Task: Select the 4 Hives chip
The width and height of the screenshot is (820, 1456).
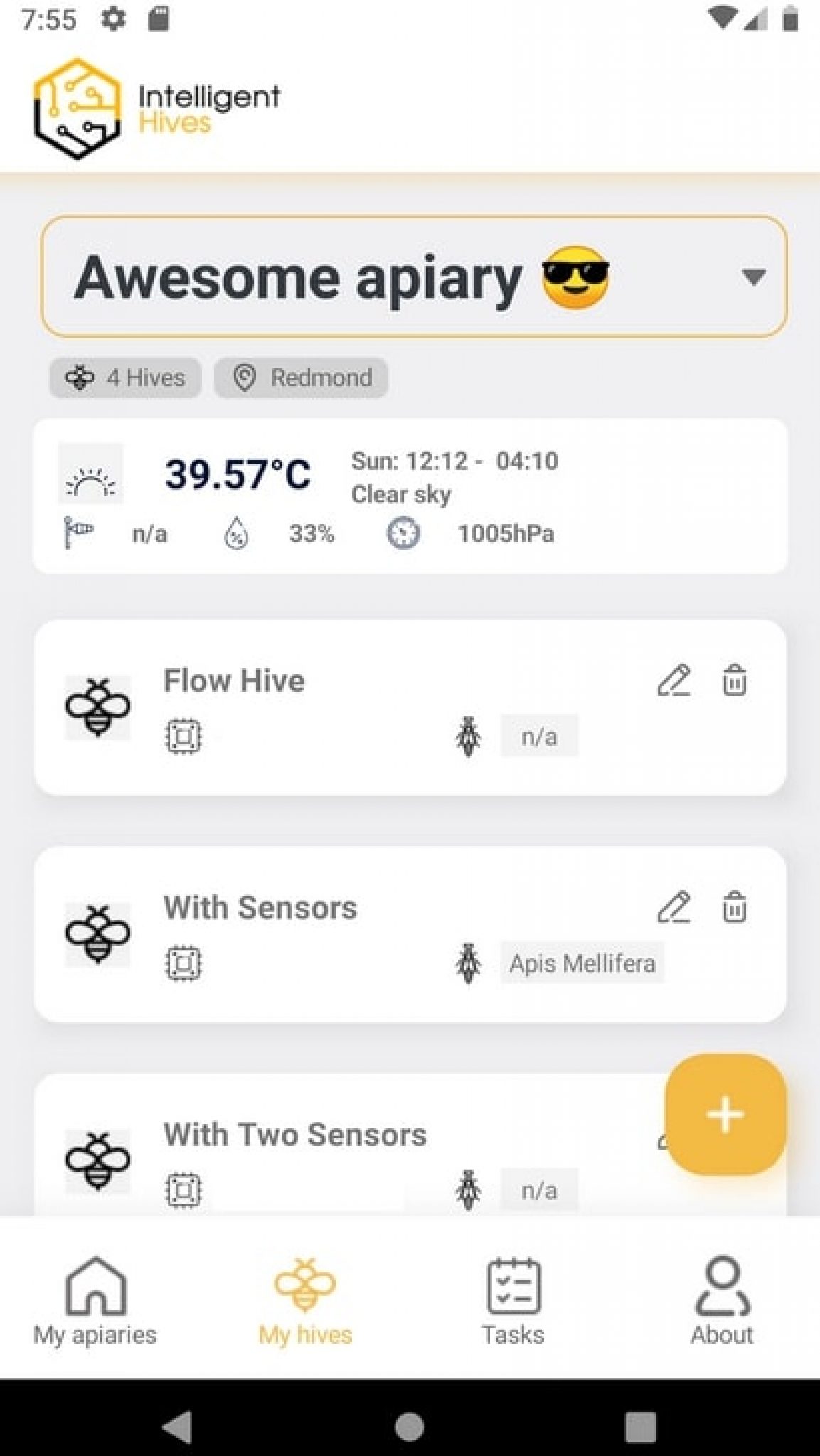Action: 124,378
